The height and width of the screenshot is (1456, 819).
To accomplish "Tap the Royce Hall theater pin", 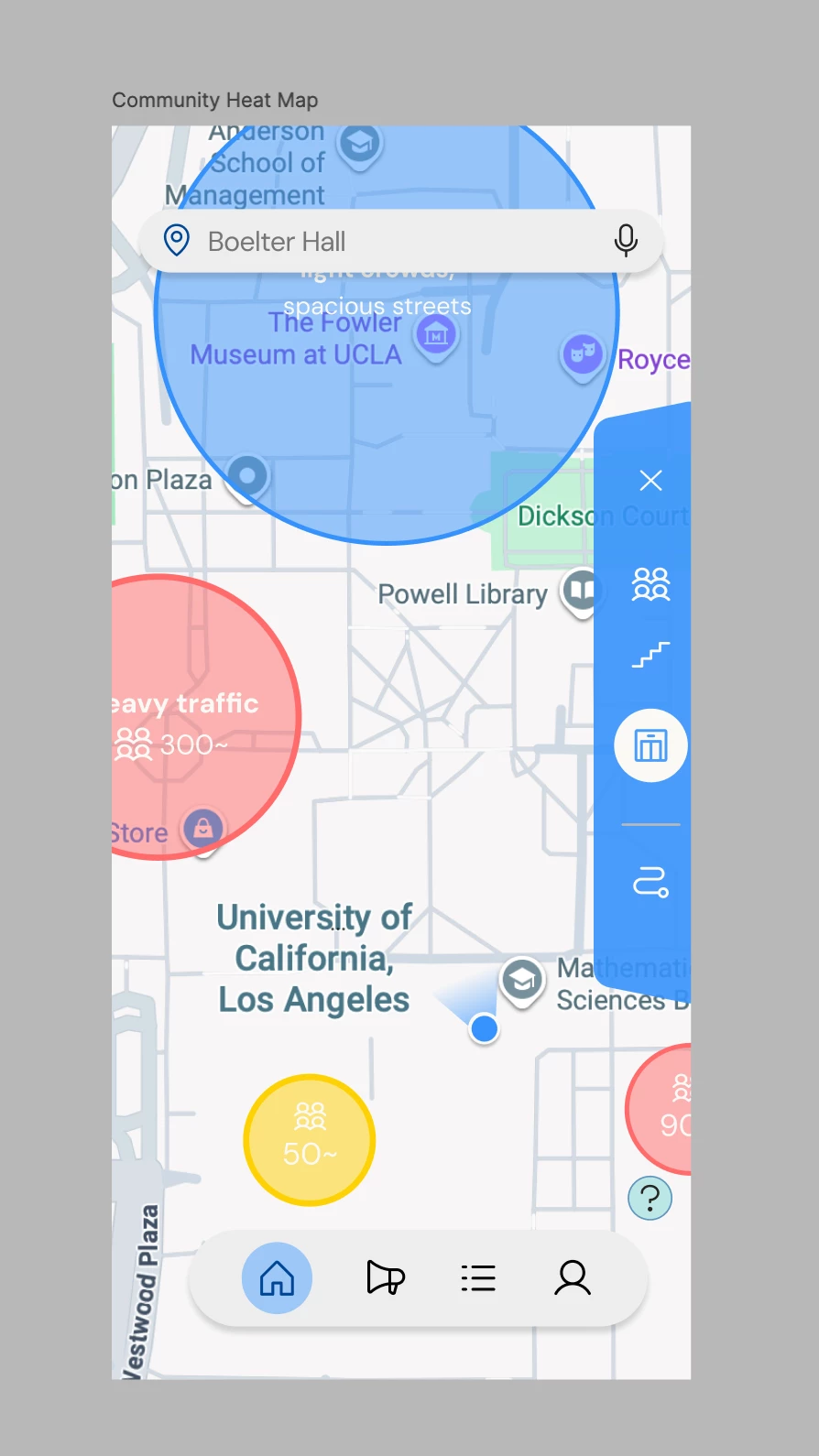I will pos(583,354).
